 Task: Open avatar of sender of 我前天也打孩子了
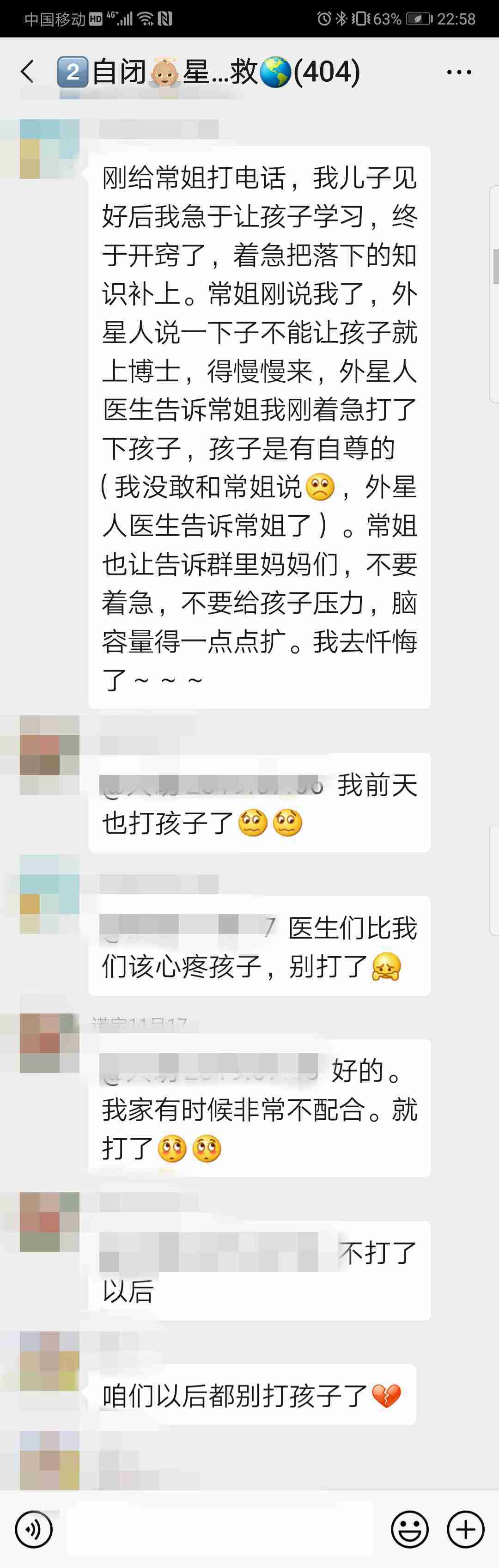[x=49, y=746]
